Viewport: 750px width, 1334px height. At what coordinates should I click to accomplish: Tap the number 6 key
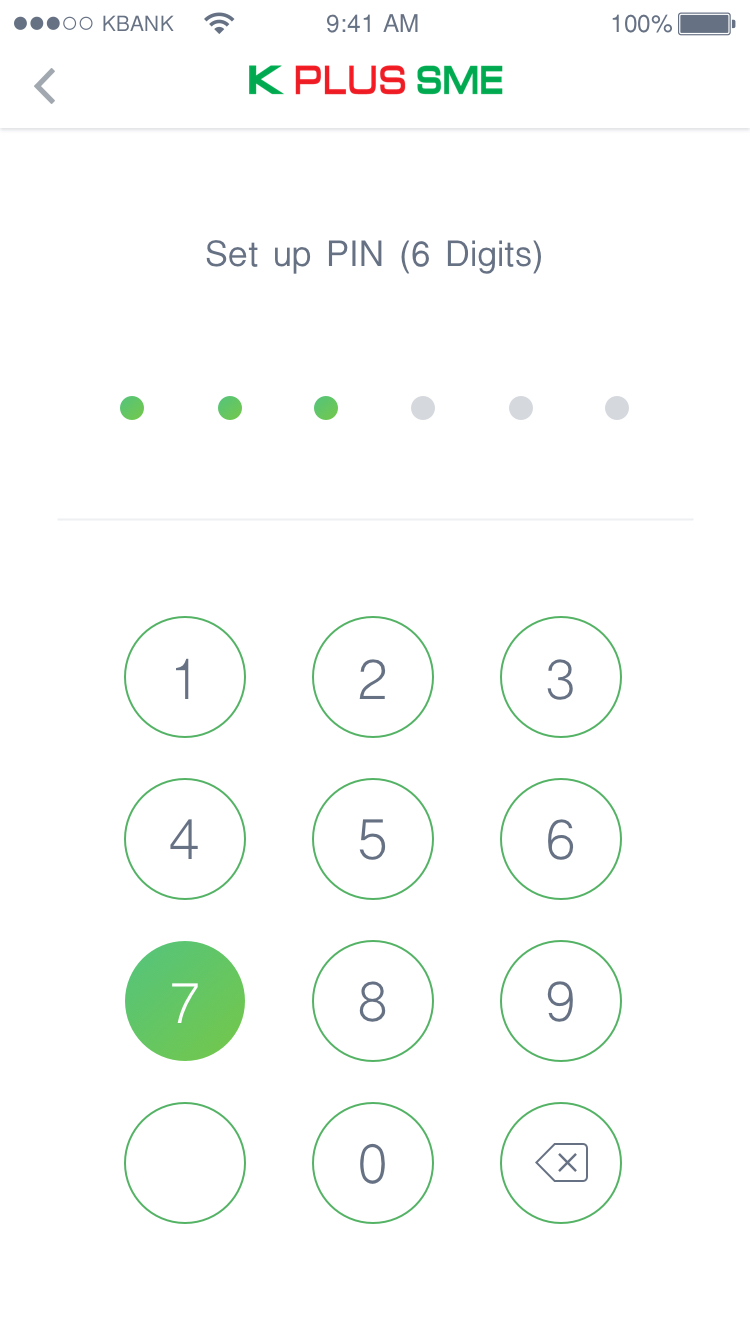[x=561, y=839]
